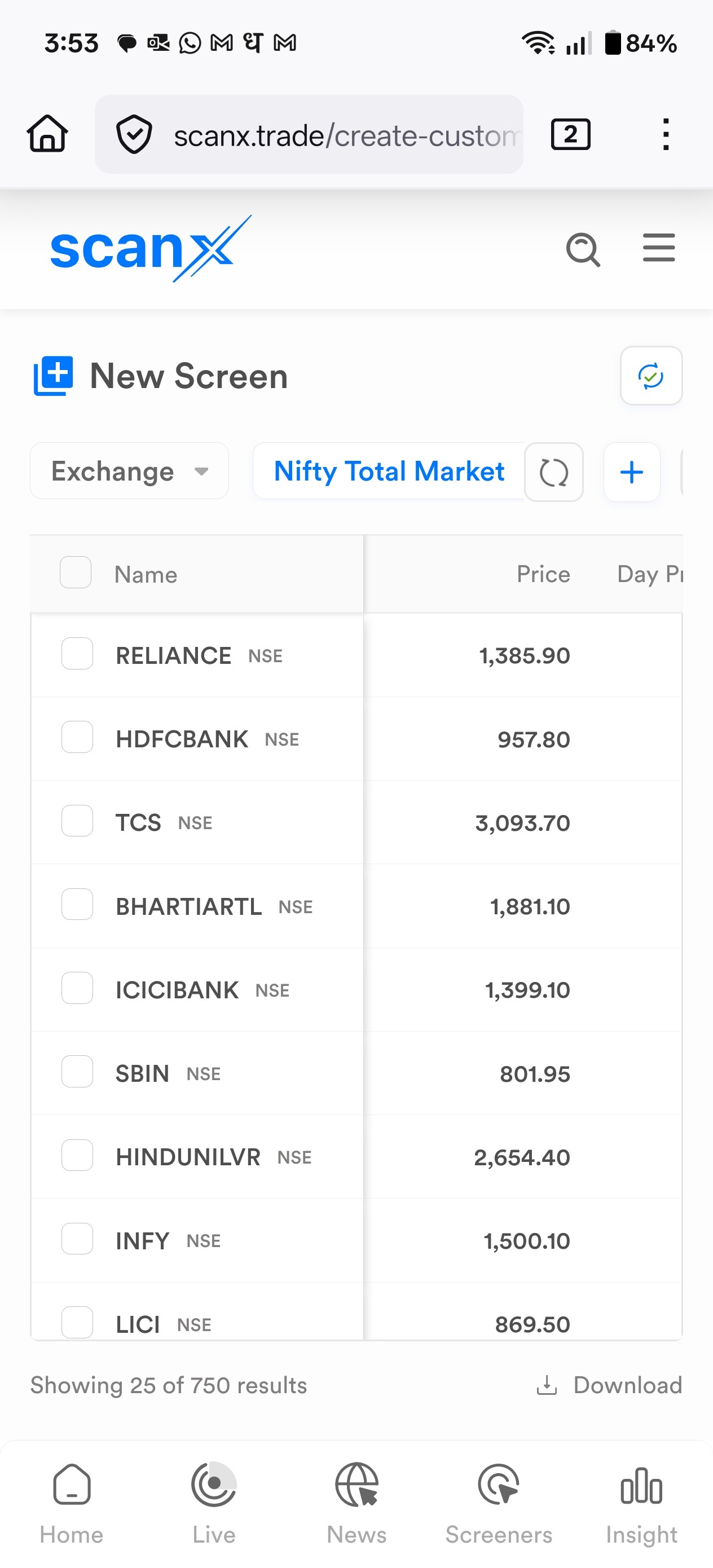The image size is (713, 1568).
Task: Download the screener results
Action: pyautogui.click(x=609, y=1385)
